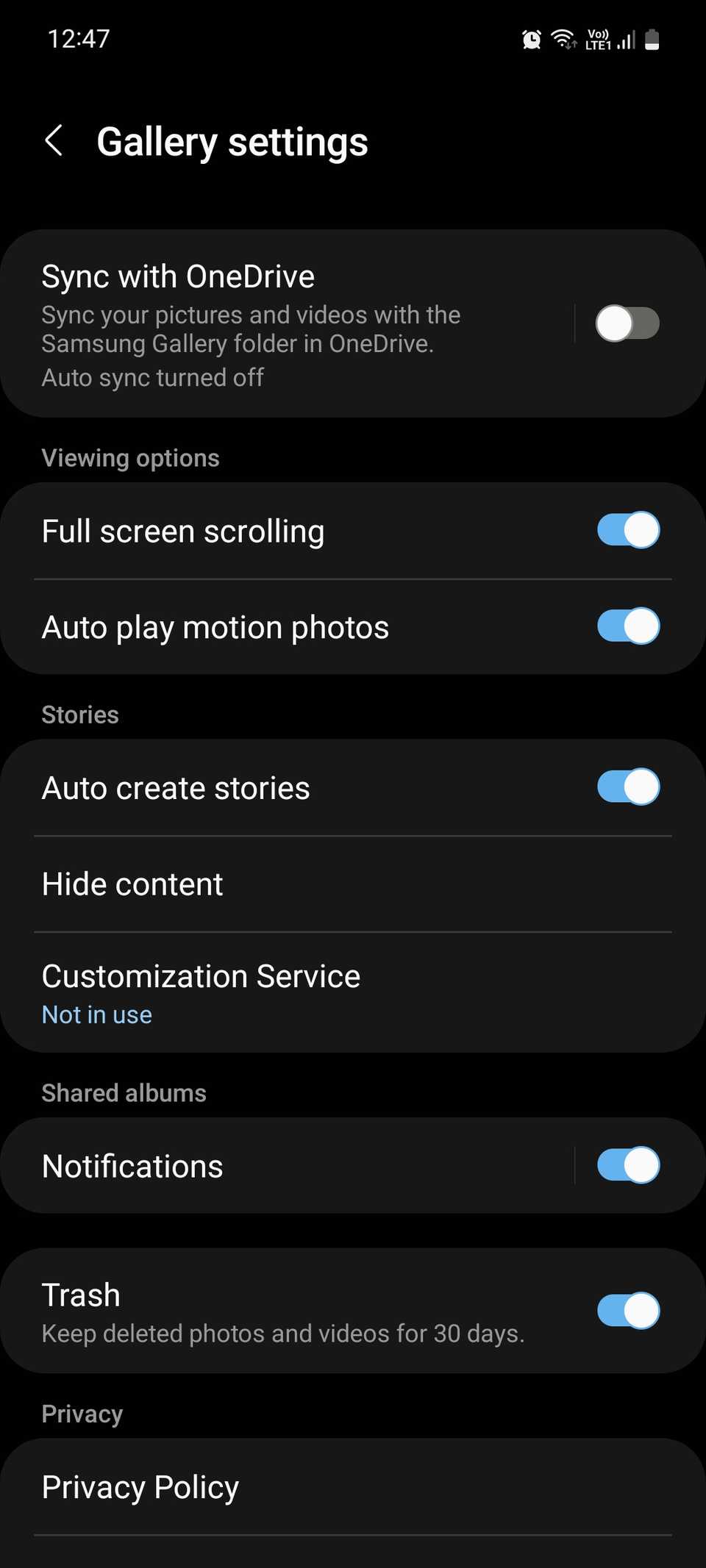
Task: Tap the battery icon in the status bar
Action: (652, 39)
